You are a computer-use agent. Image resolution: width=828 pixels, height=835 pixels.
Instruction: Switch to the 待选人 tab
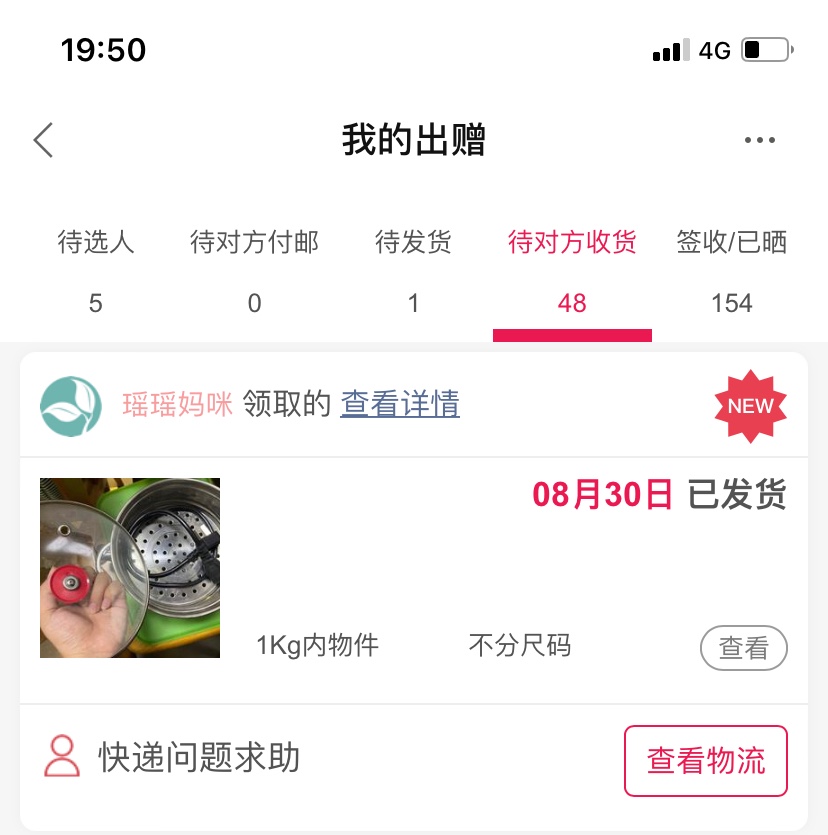(95, 270)
